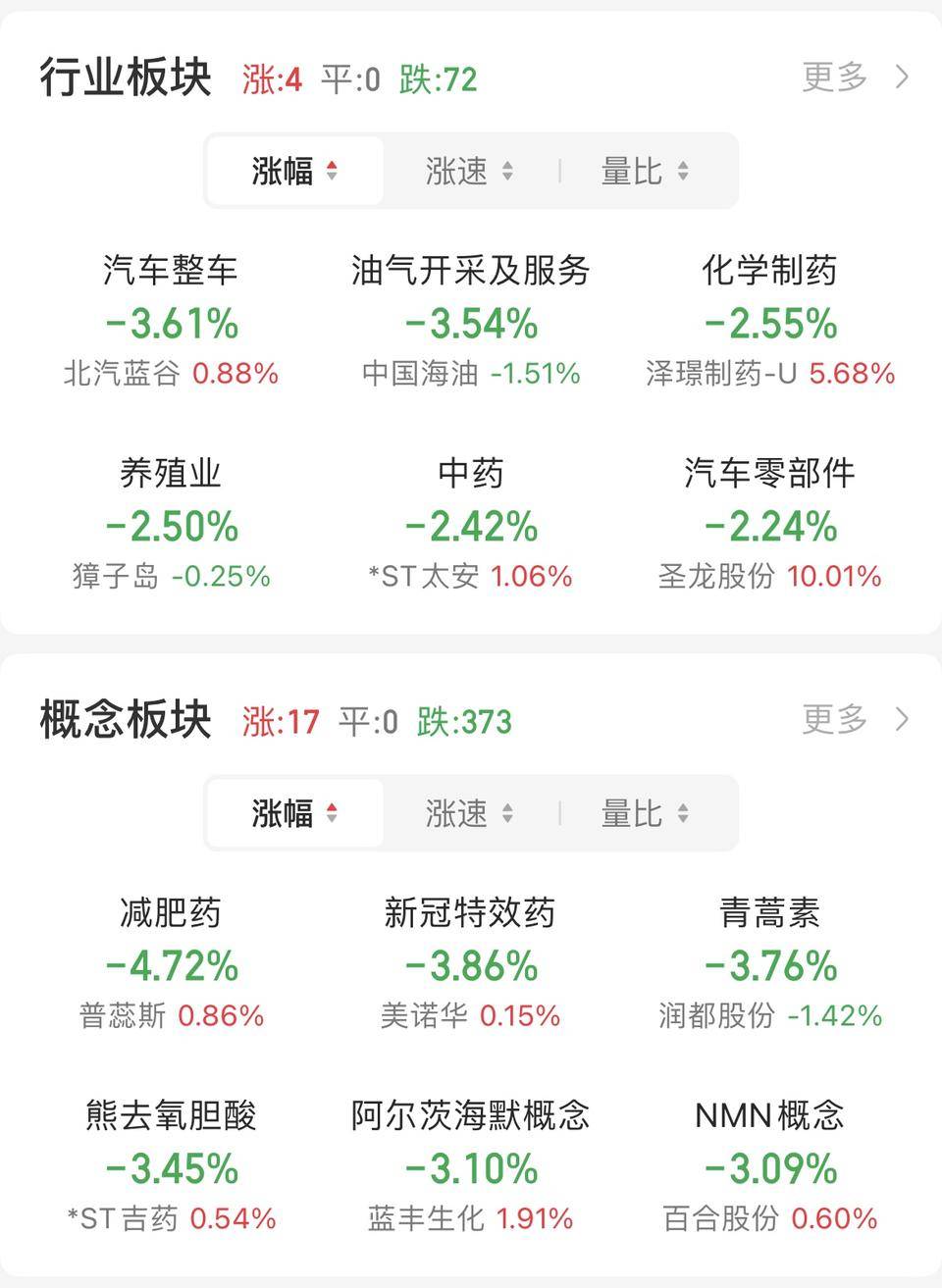Open 更多 for 行业板块
Viewport: 942px width, 1288px height.
coord(854,77)
